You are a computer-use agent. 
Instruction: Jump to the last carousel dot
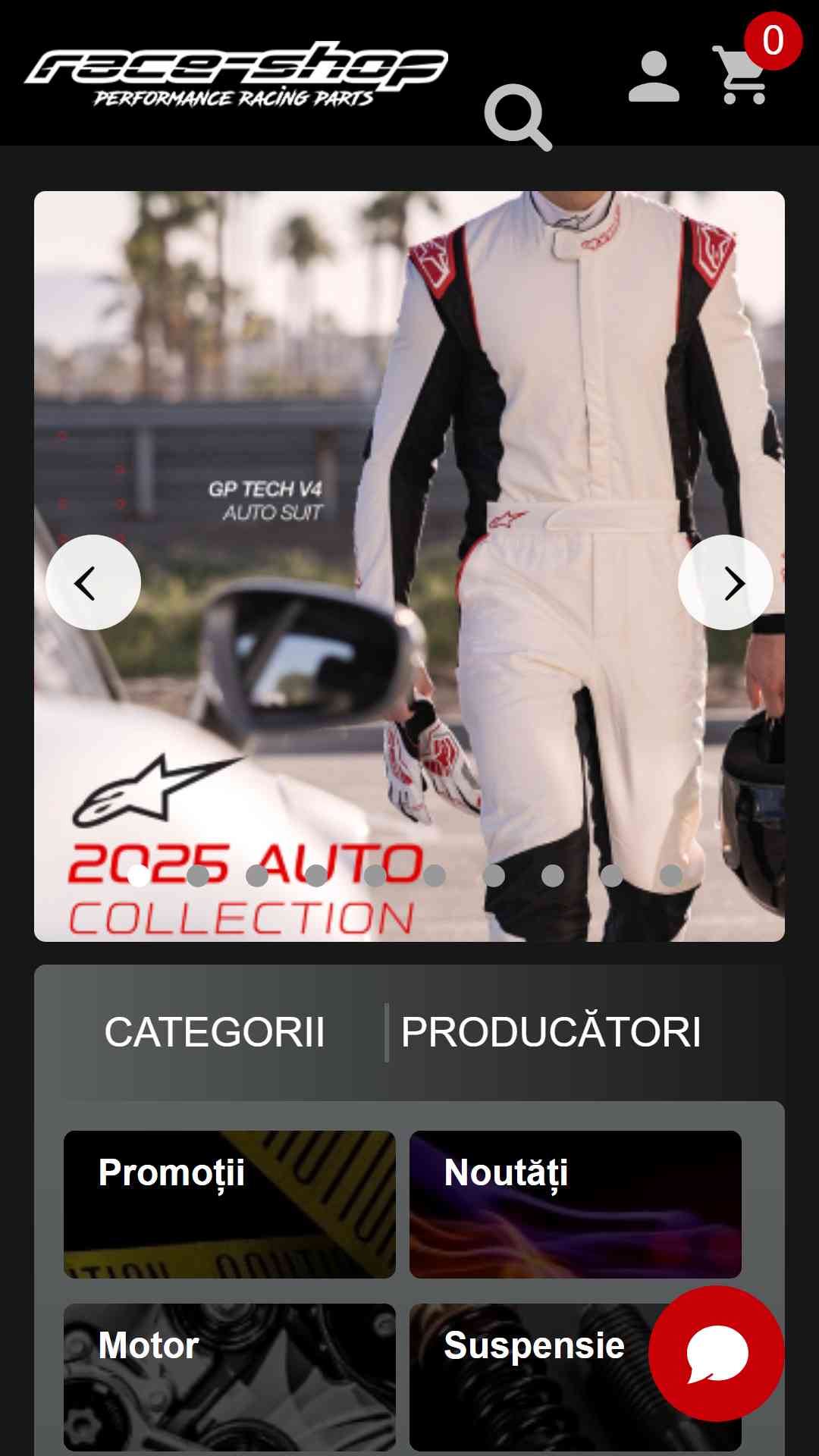pos(671,876)
